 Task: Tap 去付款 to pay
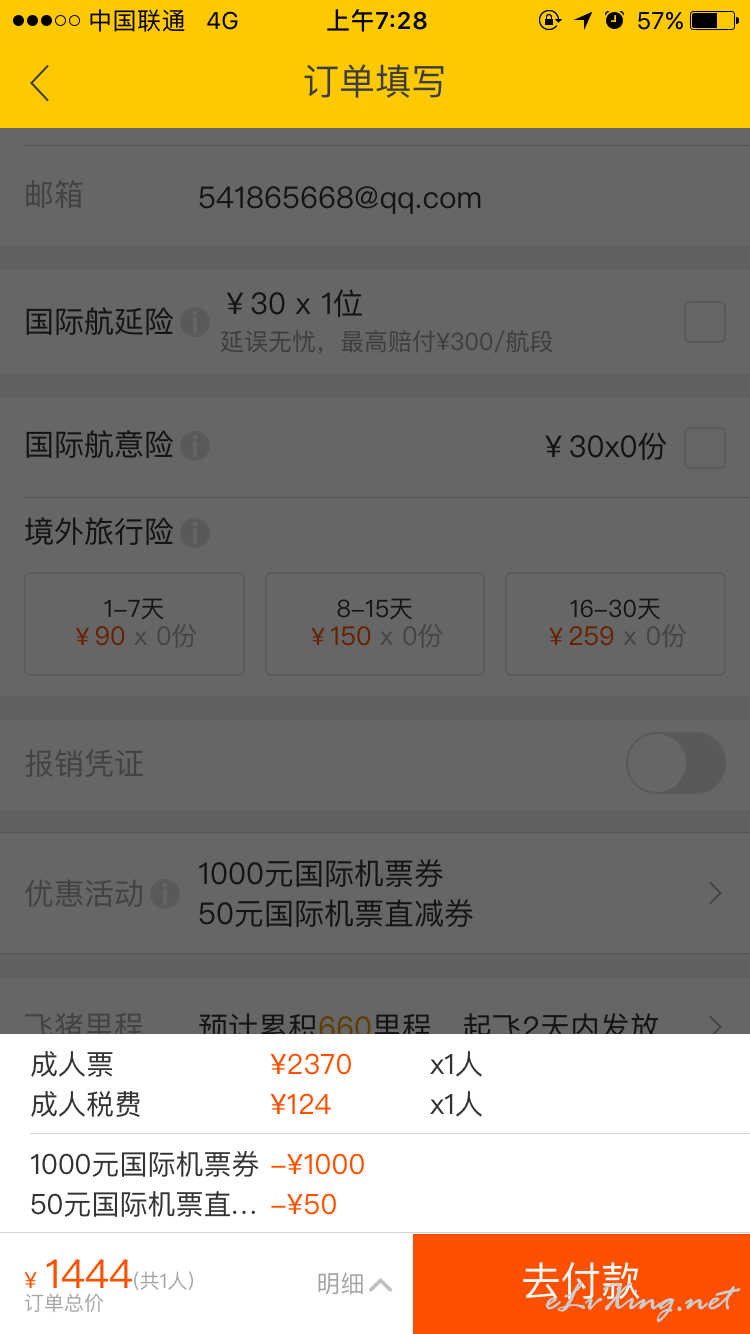tap(581, 1283)
